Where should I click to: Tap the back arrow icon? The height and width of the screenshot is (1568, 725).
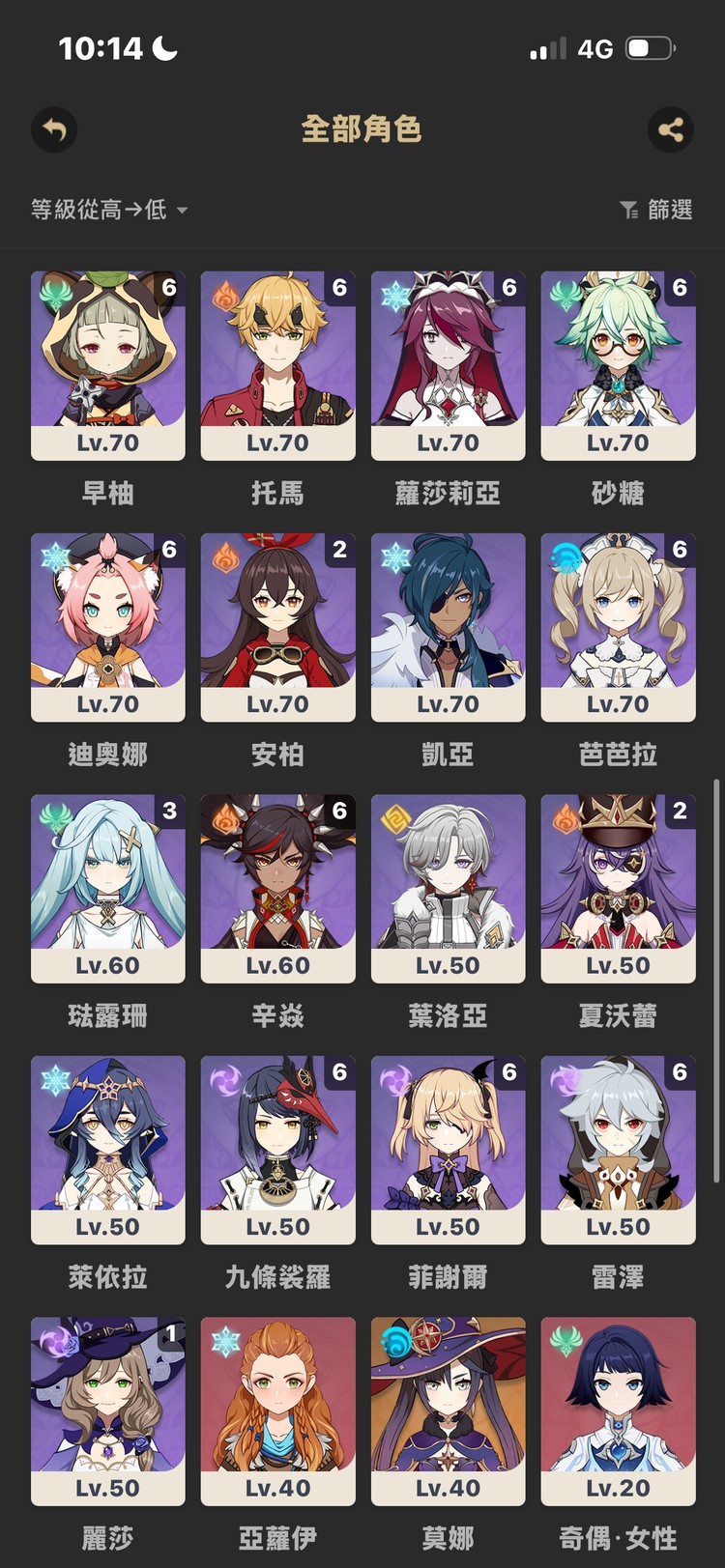click(54, 130)
